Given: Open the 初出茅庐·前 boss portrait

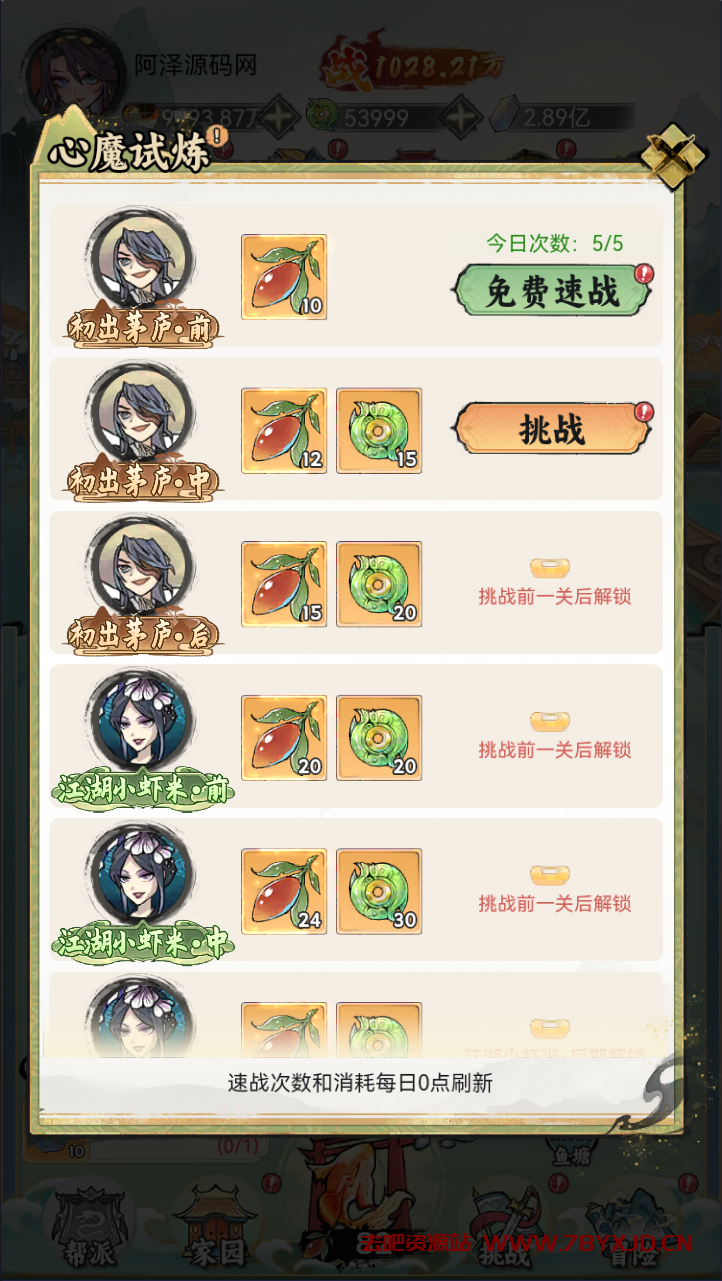Looking at the screenshot, I should tap(141, 260).
